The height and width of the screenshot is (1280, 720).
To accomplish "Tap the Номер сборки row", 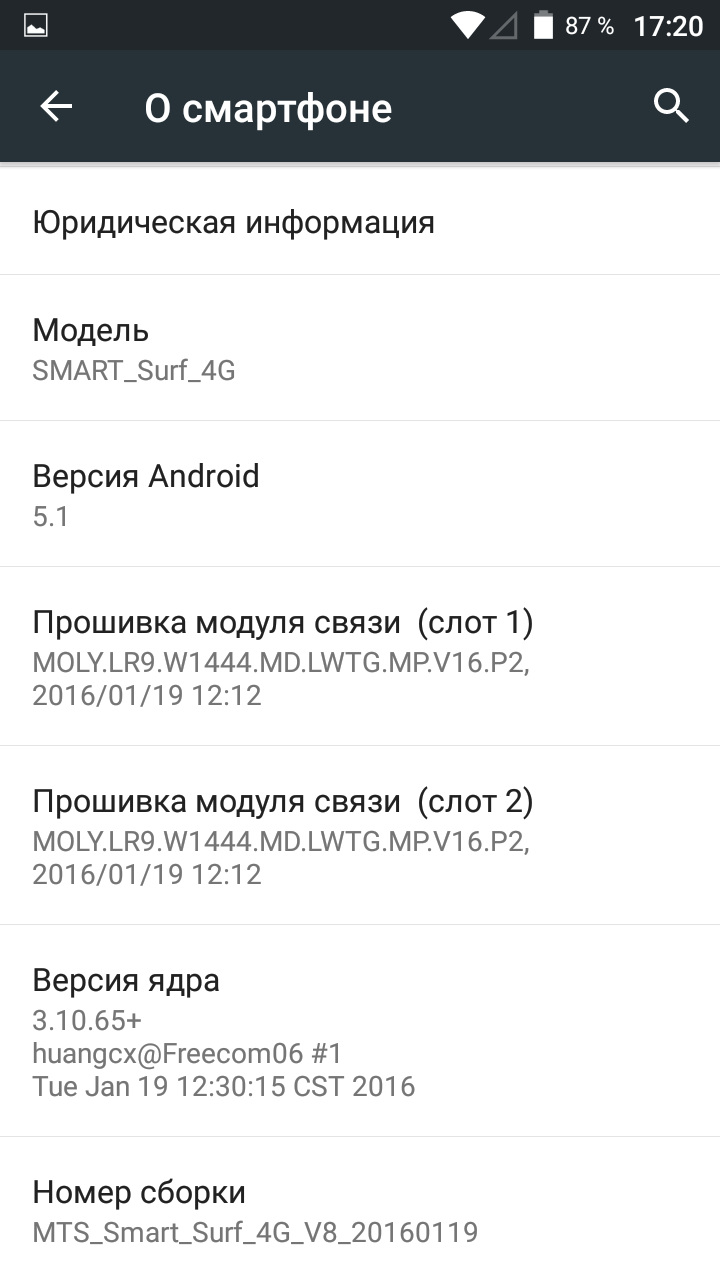I will pos(360,1210).
